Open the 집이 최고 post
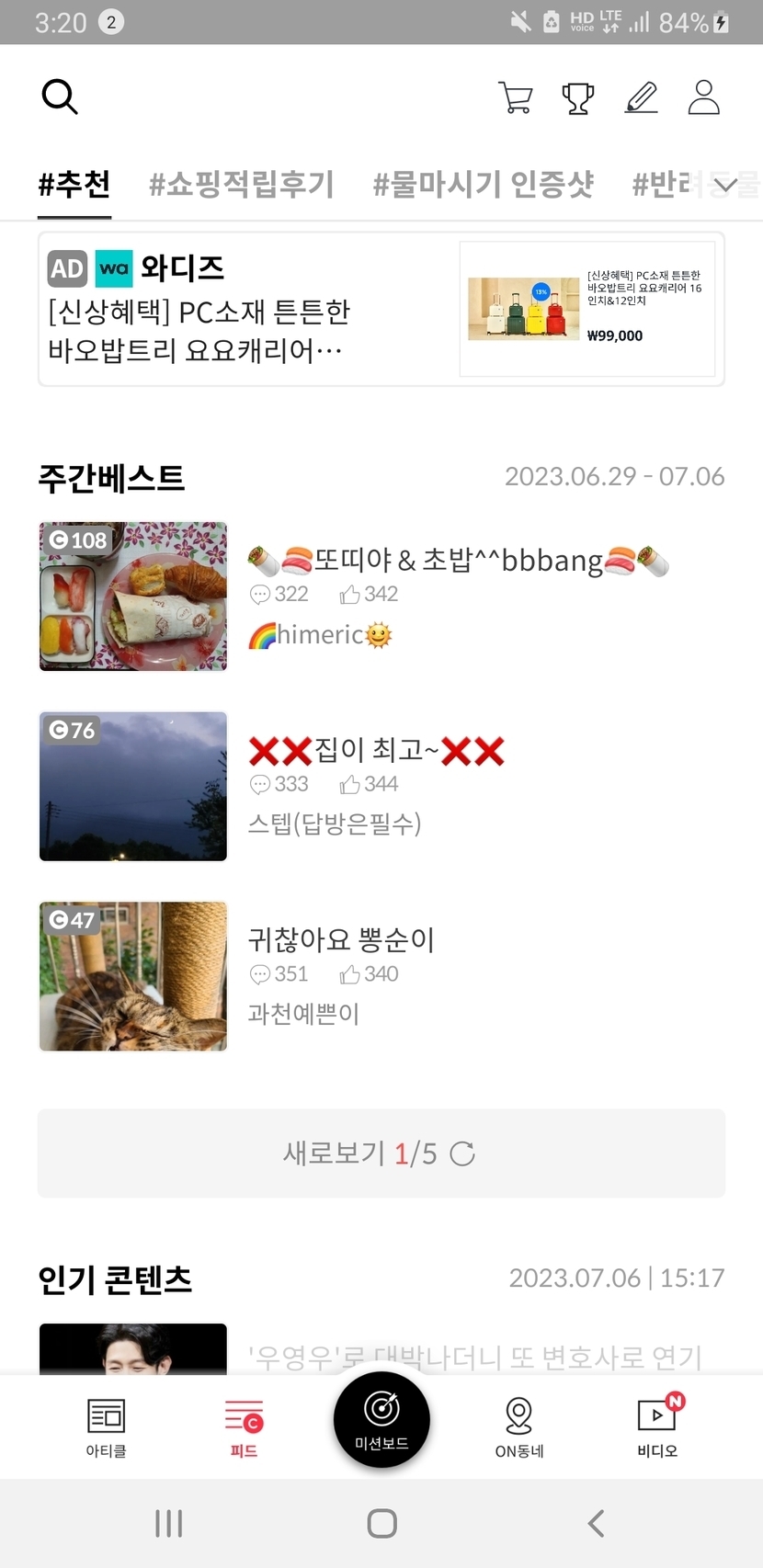Screen dimensions: 763x1568 click(x=376, y=750)
